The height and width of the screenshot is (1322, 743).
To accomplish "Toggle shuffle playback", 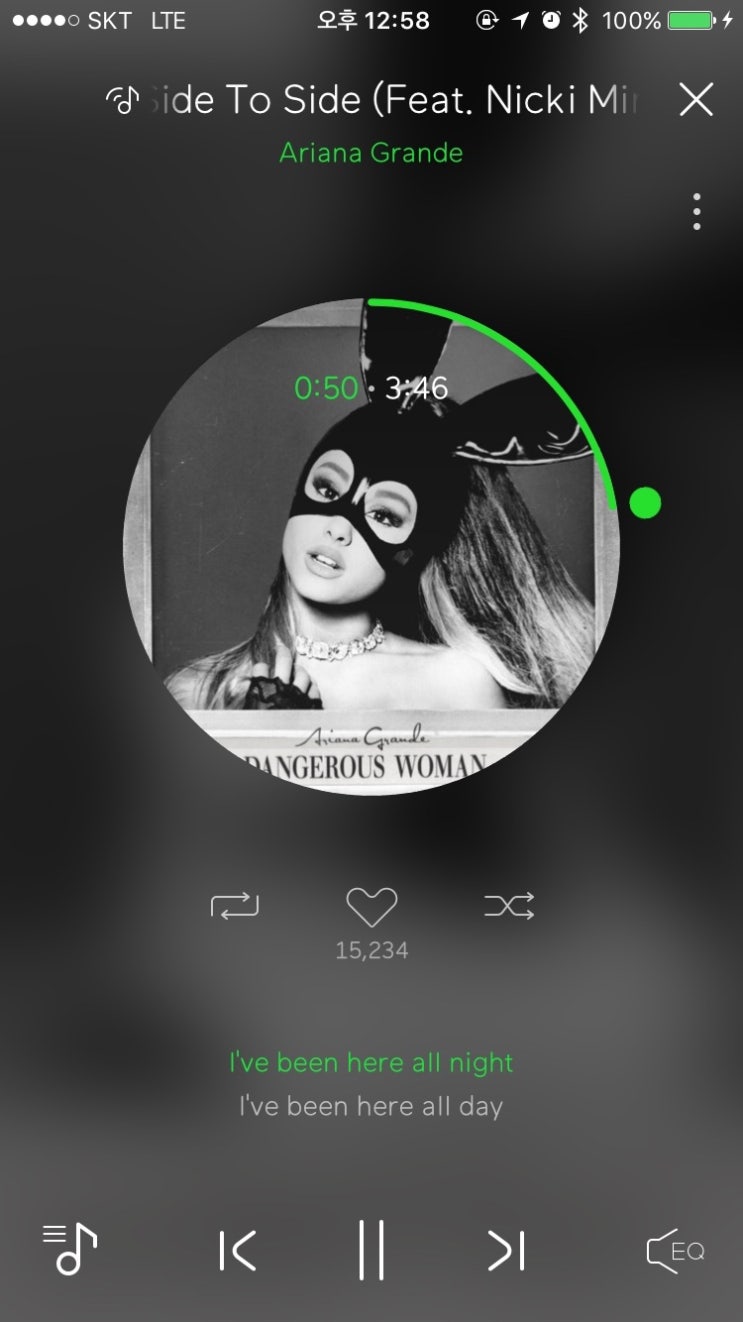I will (x=509, y=906).
